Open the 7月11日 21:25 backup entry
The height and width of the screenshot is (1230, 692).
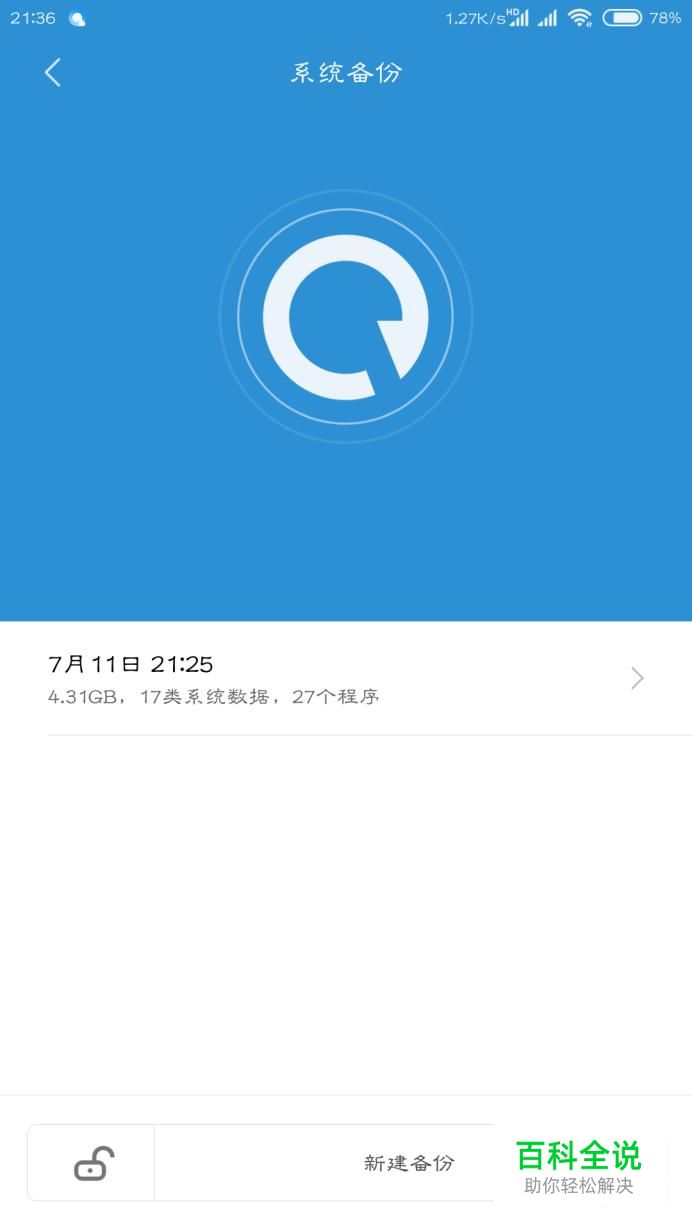click(346, 679)
